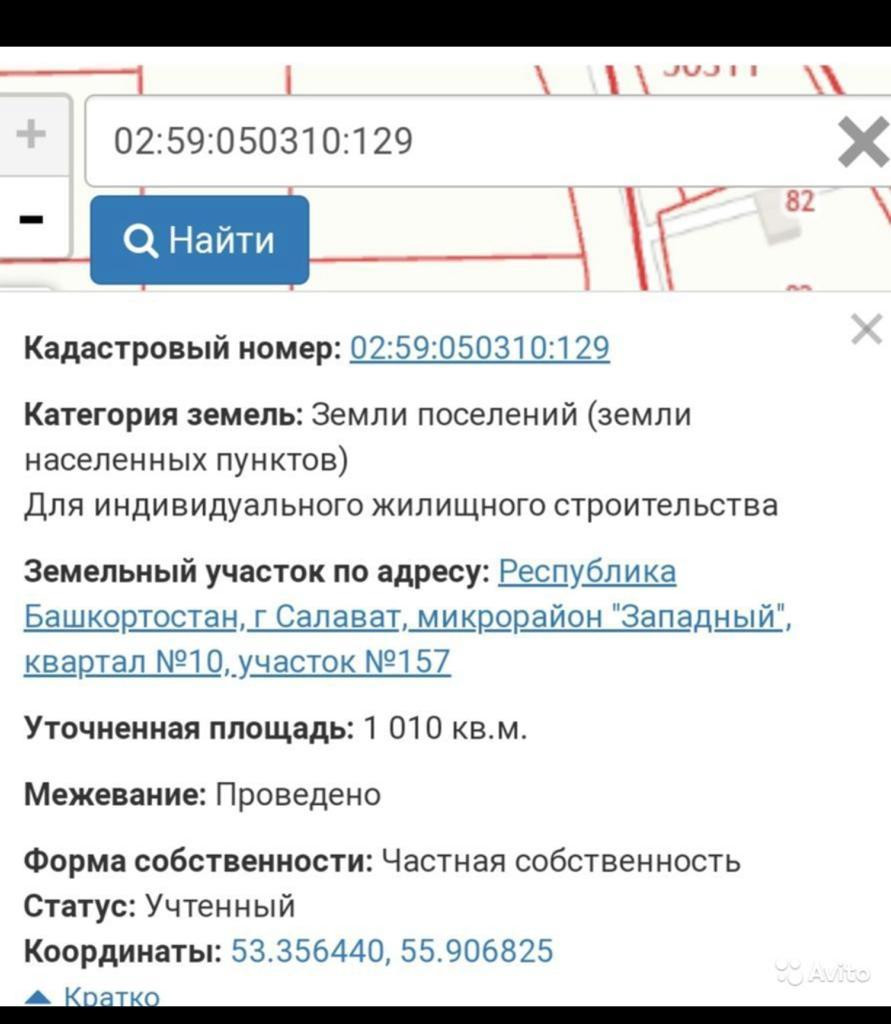The width and height of the screenshot is (891, 1024).
Task: Close the parcel info panel
Action: pyautogui.click(x=867, y=328)
